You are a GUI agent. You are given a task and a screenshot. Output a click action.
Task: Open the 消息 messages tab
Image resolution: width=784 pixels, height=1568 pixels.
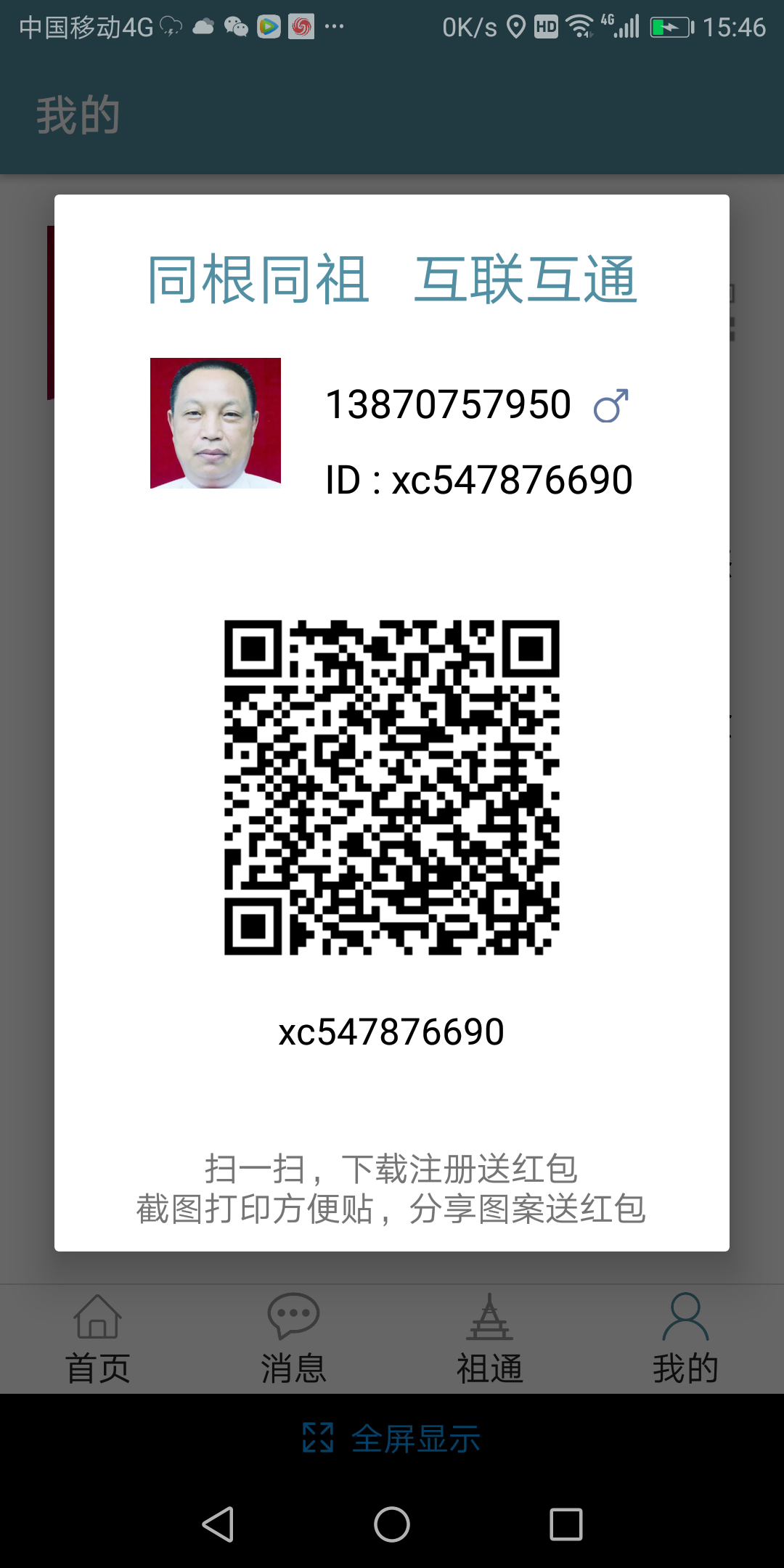tap(293, 1339)
